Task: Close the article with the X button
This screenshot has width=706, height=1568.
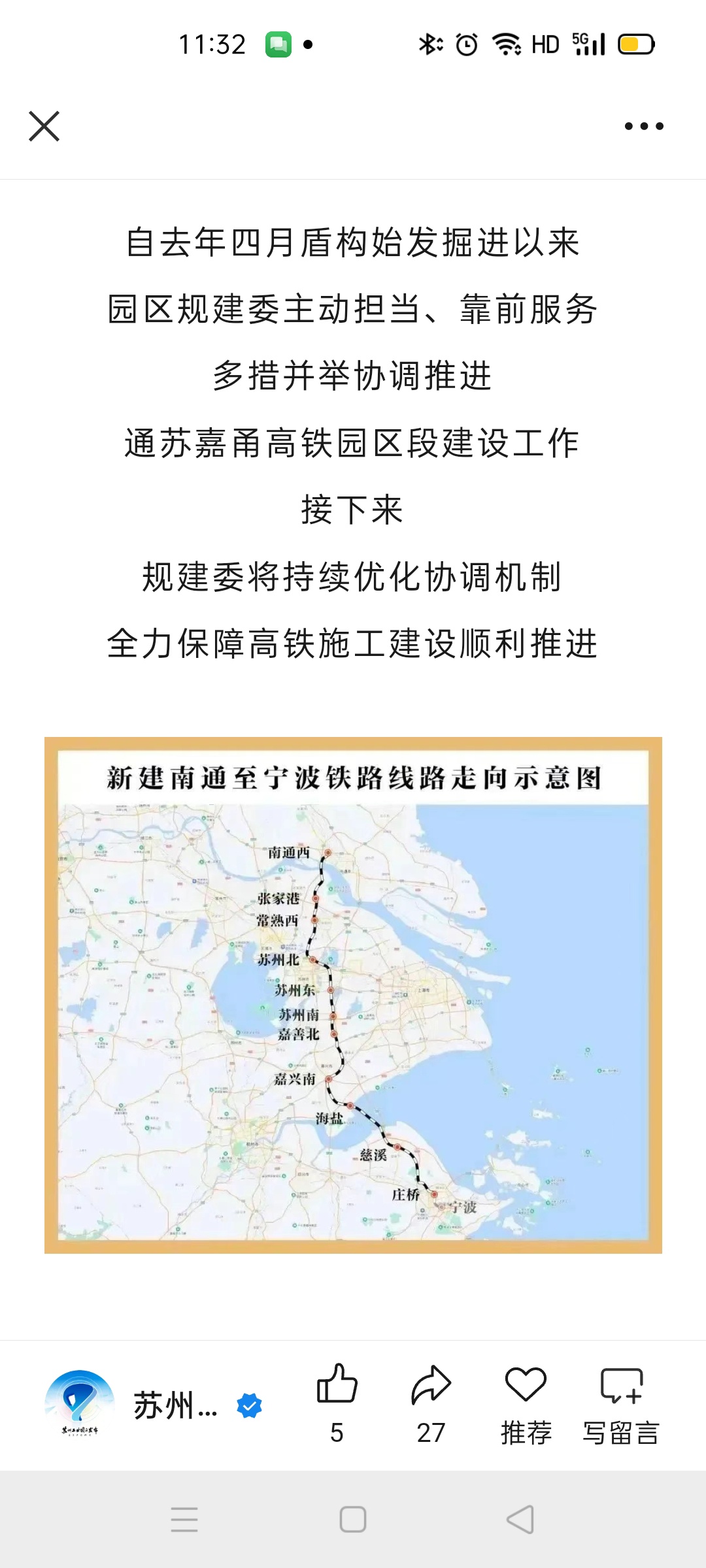Action: point(44,126)
